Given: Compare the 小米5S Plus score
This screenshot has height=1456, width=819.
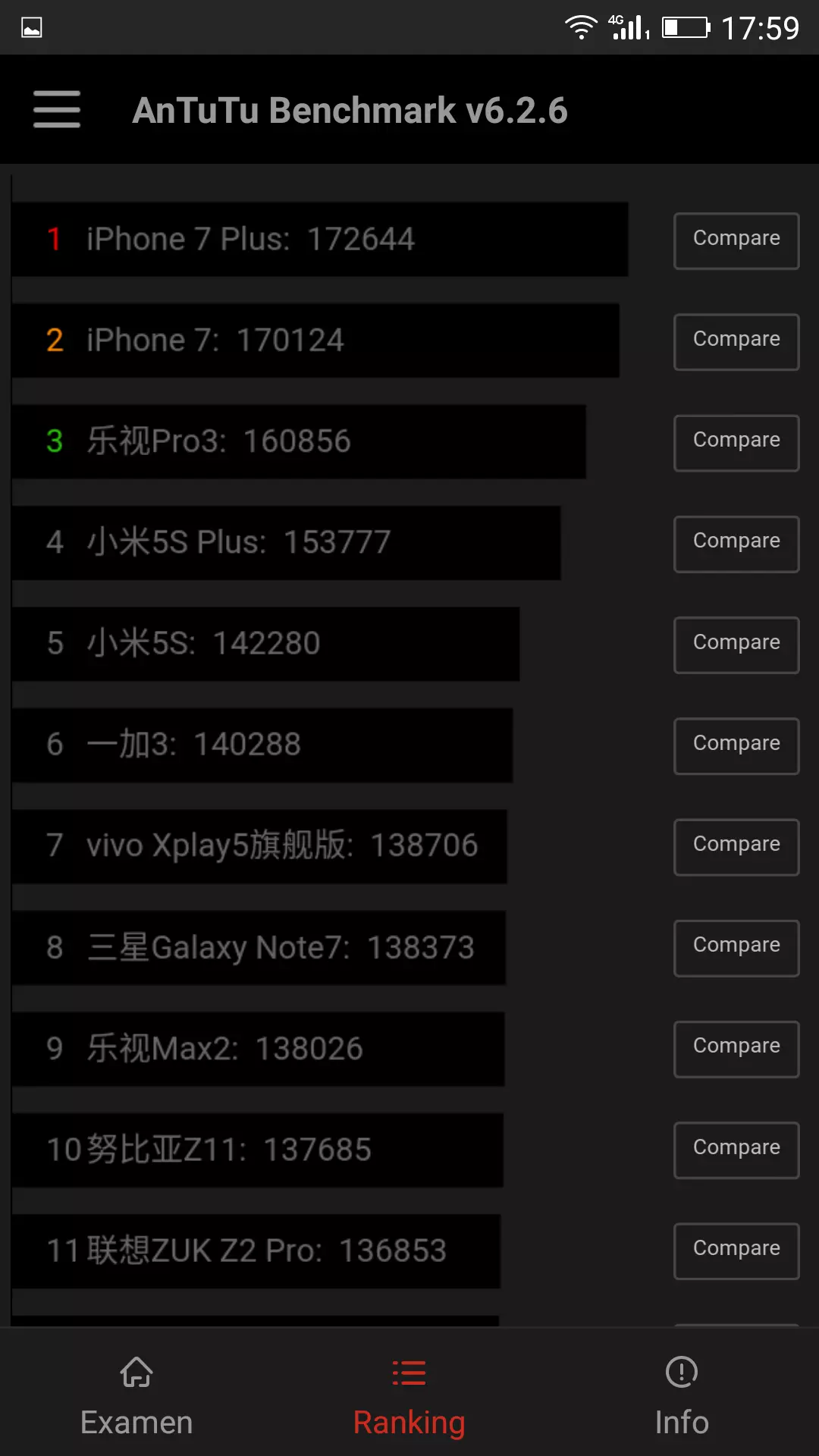Looking at the screenshot, I should point(736,544).
